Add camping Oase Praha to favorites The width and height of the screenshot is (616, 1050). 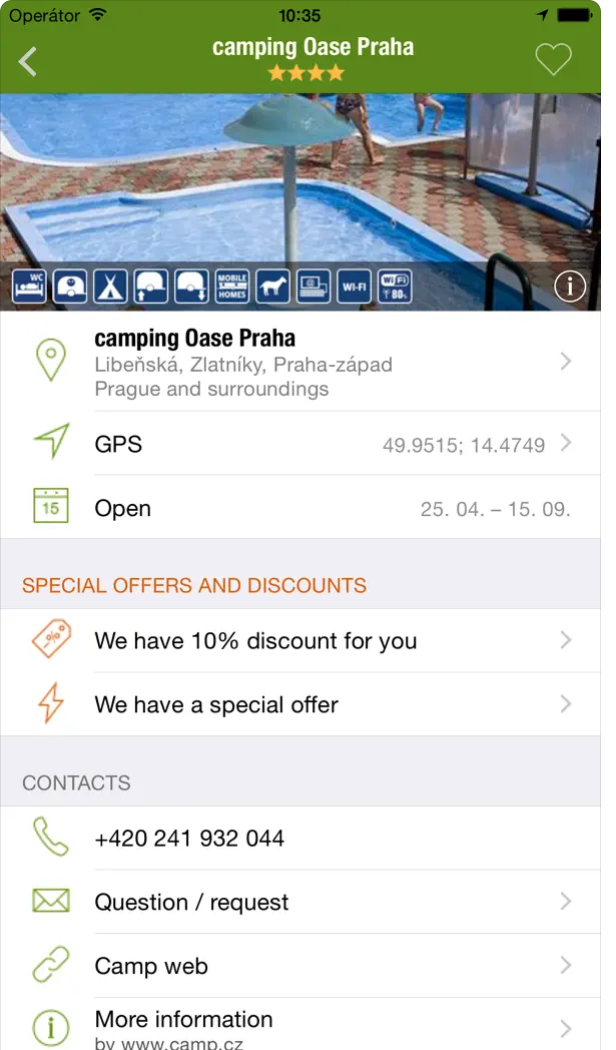552,60
